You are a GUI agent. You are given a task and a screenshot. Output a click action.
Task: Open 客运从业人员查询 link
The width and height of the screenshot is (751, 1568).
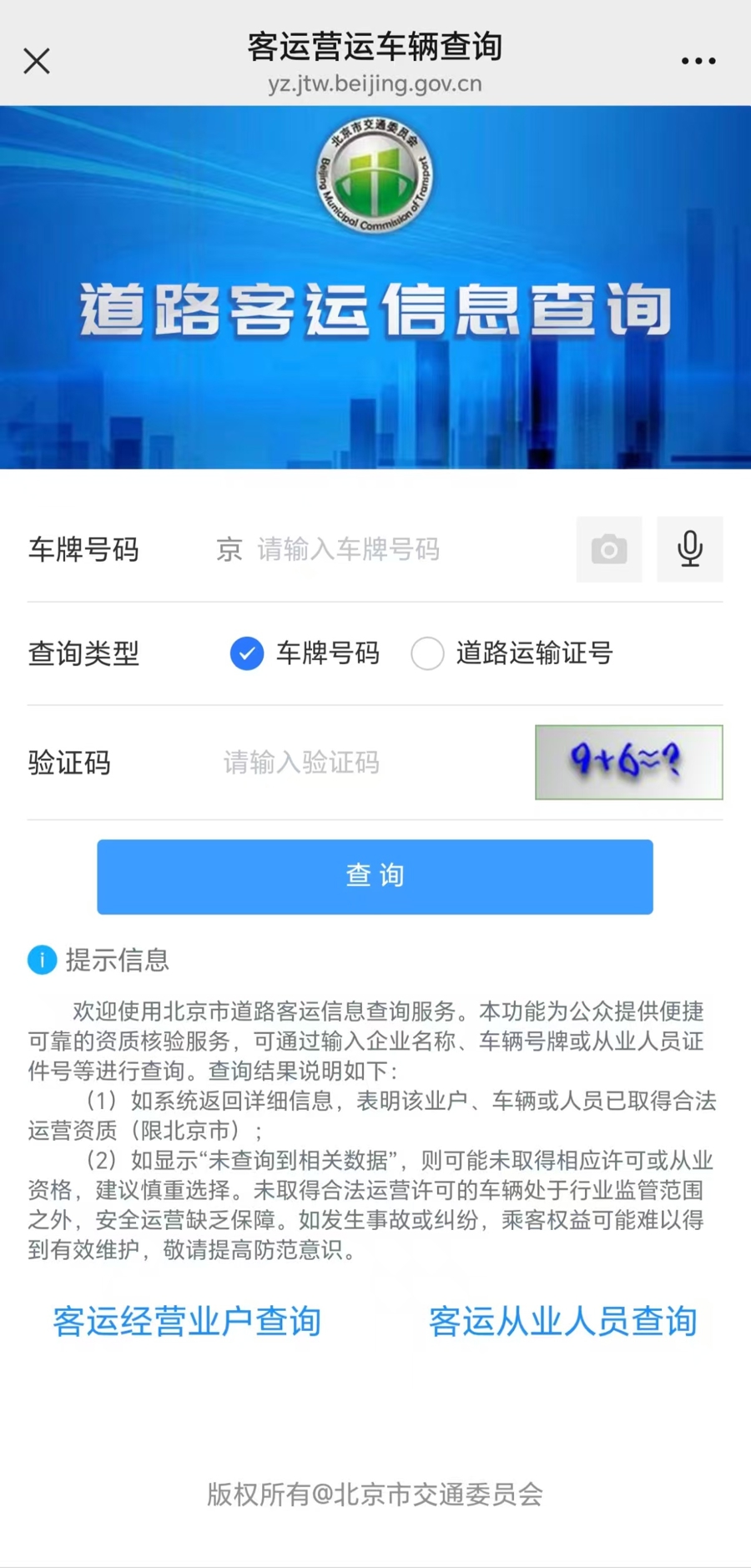tap(562, 1321)
